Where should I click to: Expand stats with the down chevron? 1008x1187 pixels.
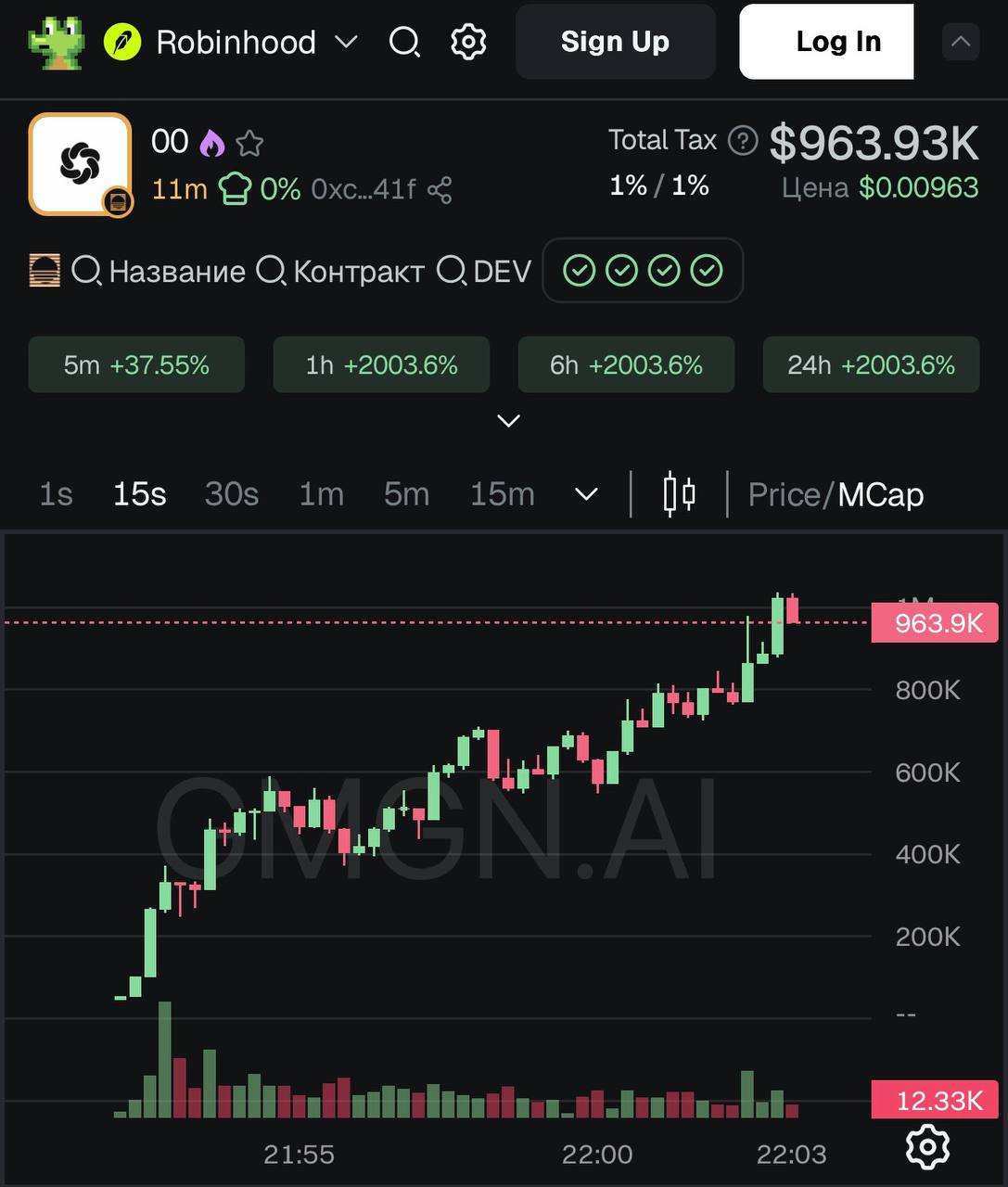pyautogui.click(x=508, y=421)
